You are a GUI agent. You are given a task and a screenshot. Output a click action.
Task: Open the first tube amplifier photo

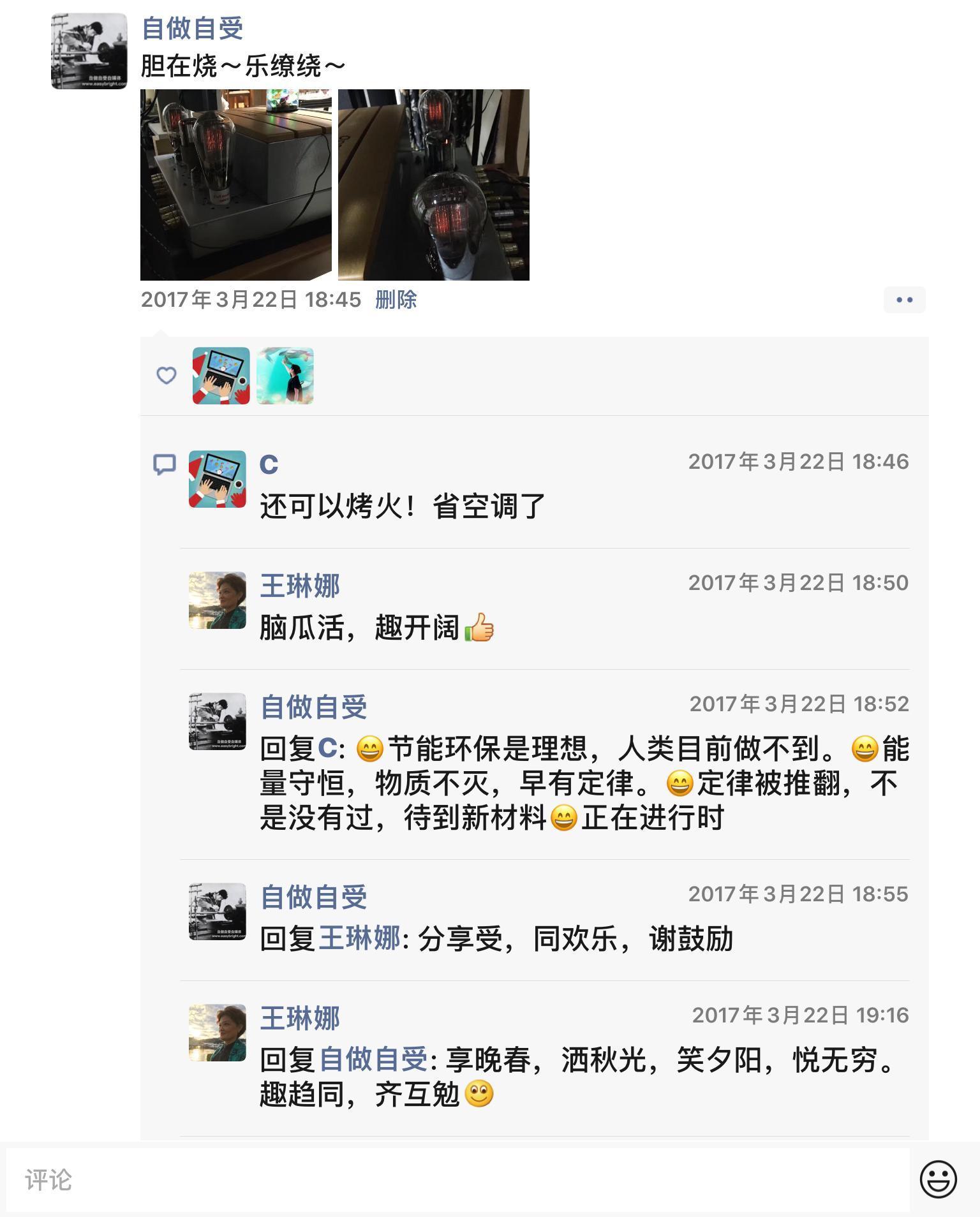[235, 184]
